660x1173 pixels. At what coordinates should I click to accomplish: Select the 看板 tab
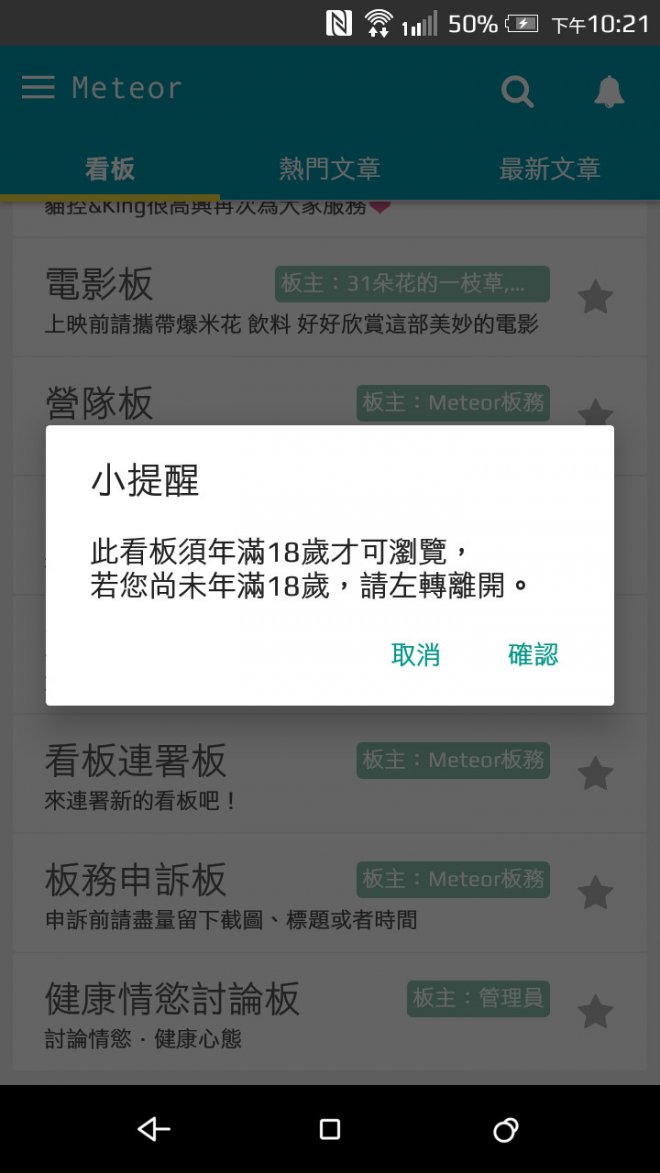[x=110, y=169]
